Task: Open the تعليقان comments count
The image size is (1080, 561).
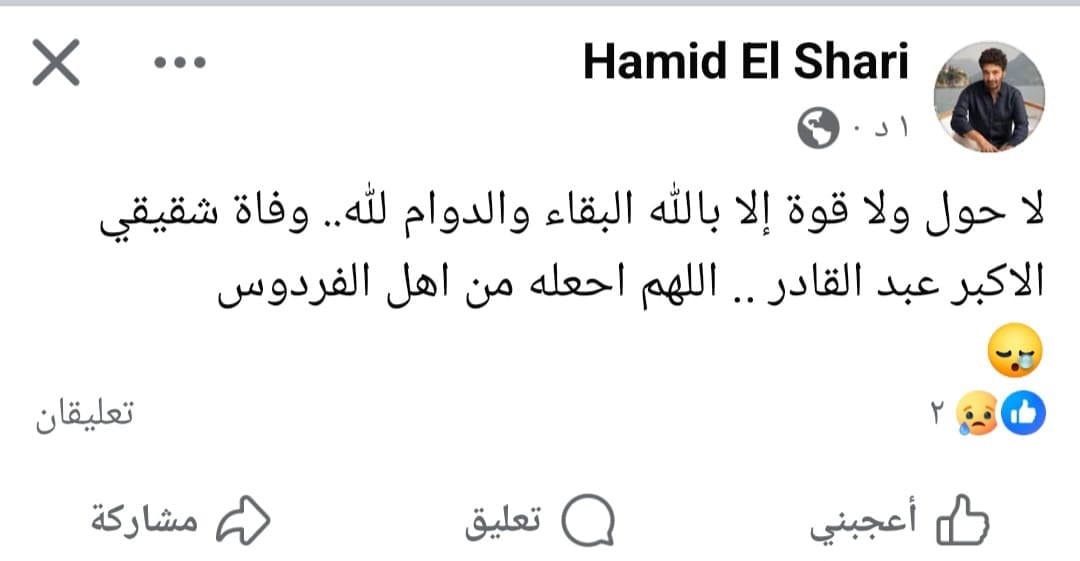Action: coord(85,415)
